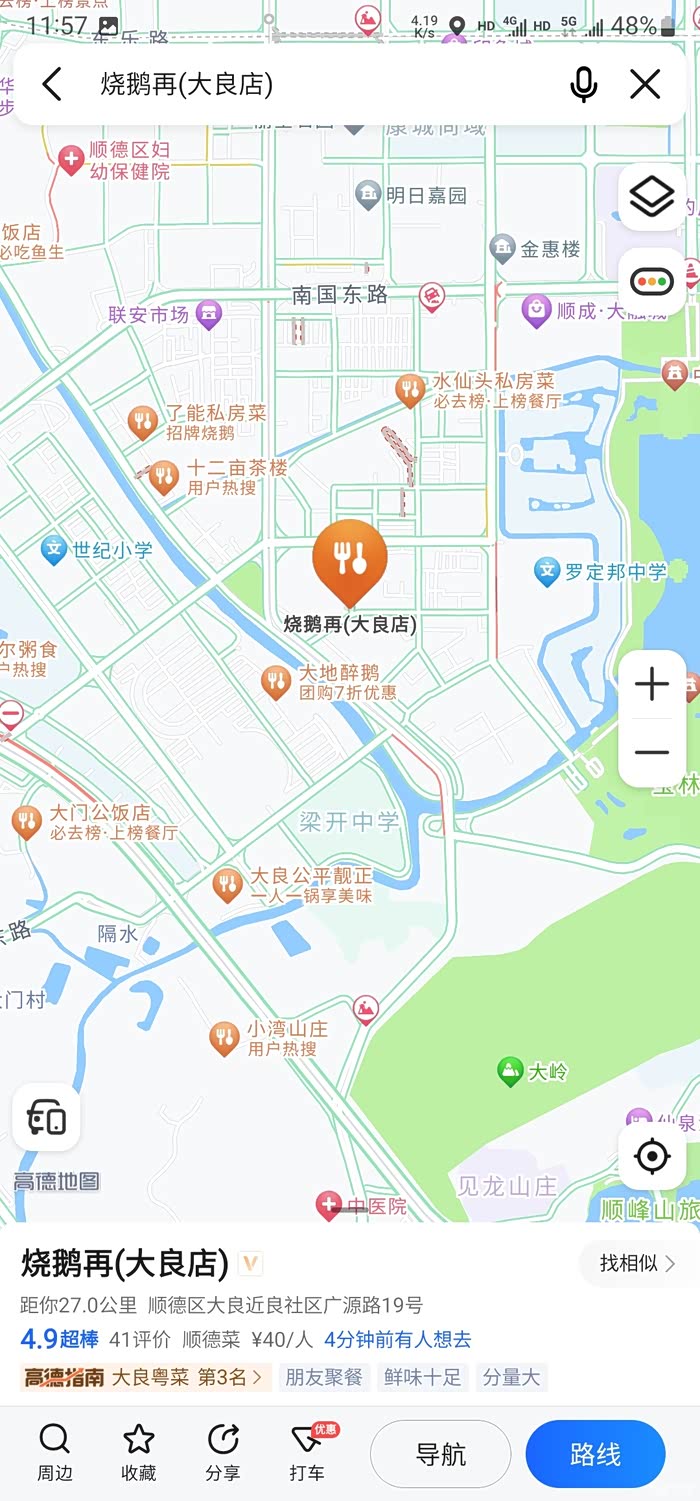This screenshot has height=1501, width=700.
Task: Open the bus icon button on map
Action: pos(46,1117)
